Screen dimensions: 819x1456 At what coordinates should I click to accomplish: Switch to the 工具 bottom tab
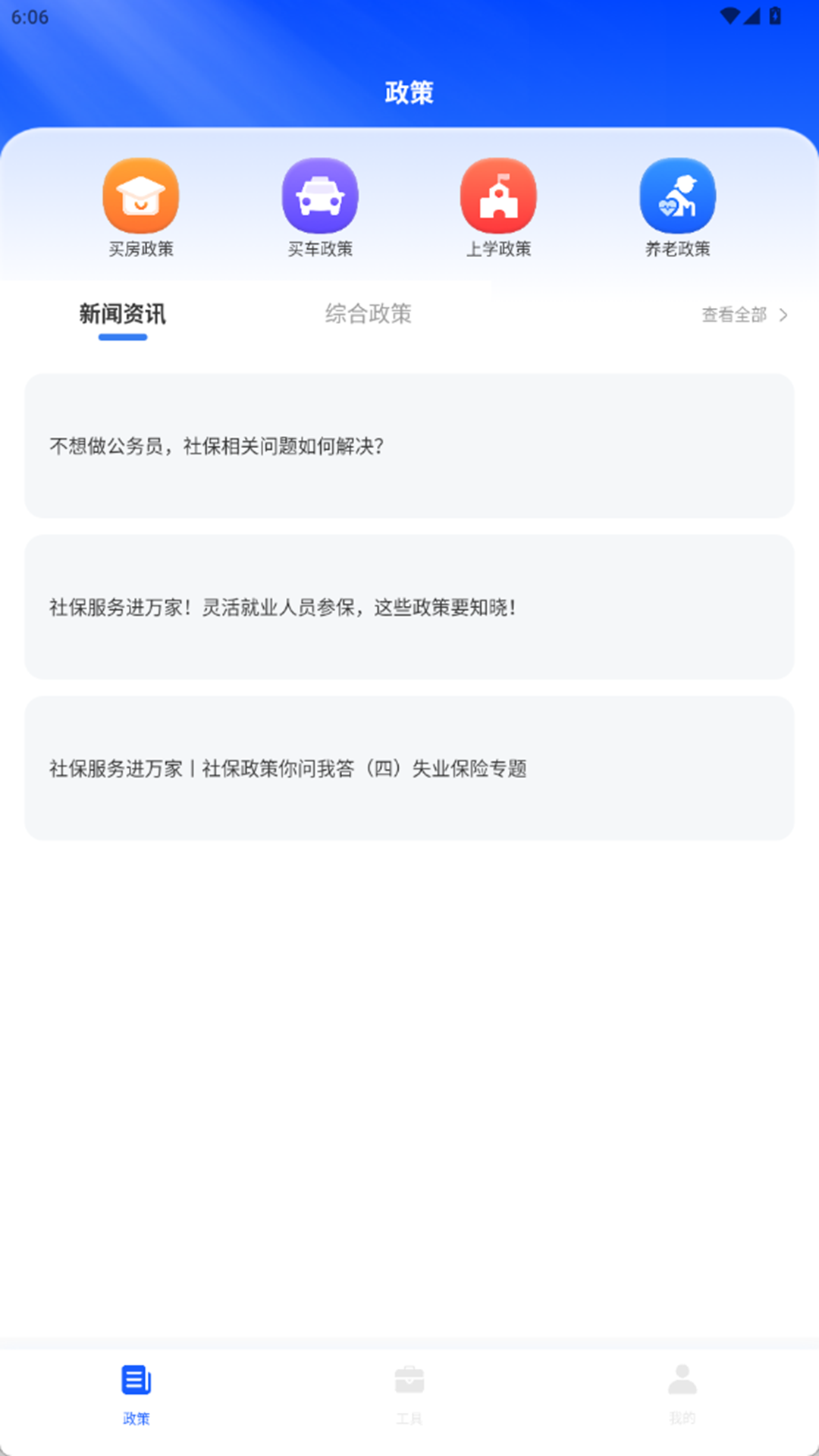tap(409, 1394)
